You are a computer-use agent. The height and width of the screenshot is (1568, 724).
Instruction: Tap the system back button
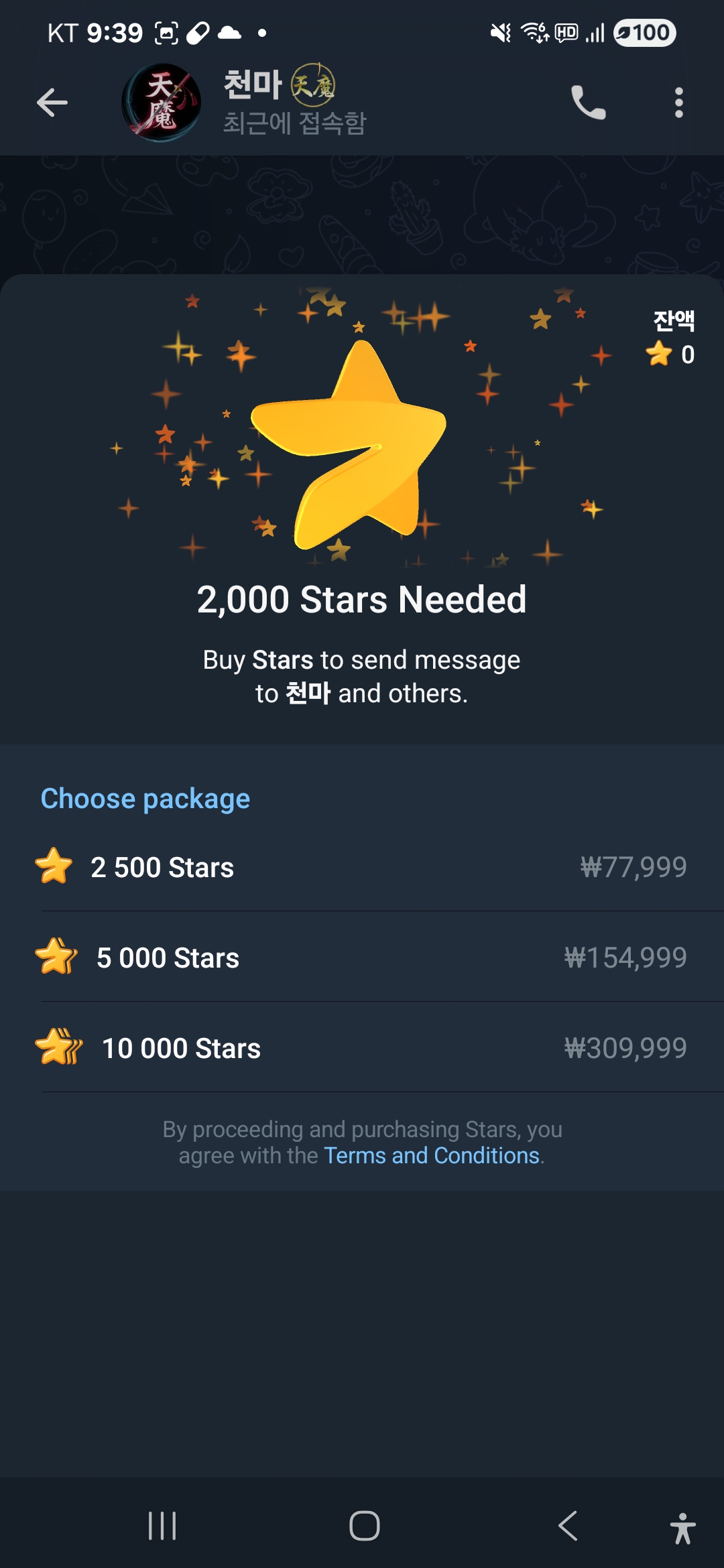(567, 1526)
